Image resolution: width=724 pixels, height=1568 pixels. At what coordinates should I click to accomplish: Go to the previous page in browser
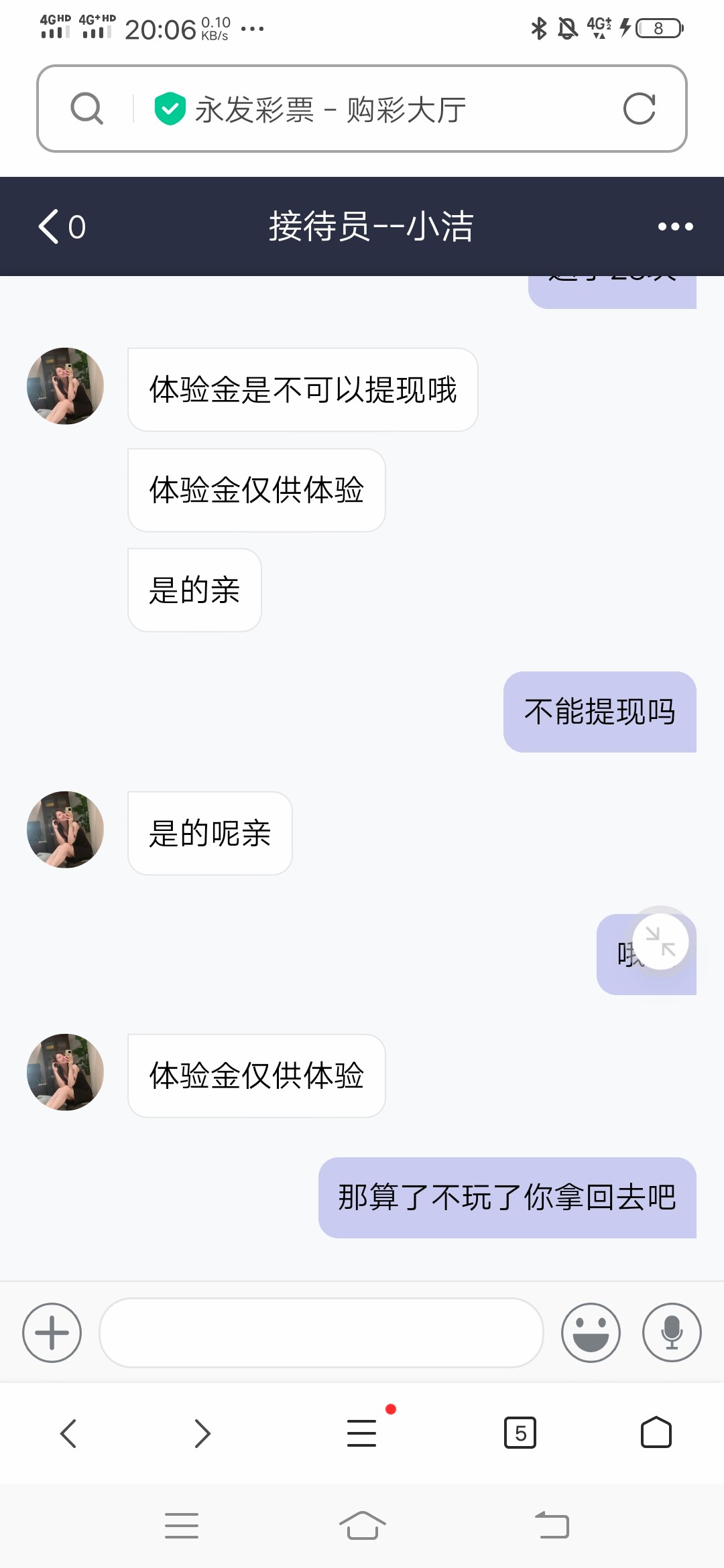[68, 1433]
